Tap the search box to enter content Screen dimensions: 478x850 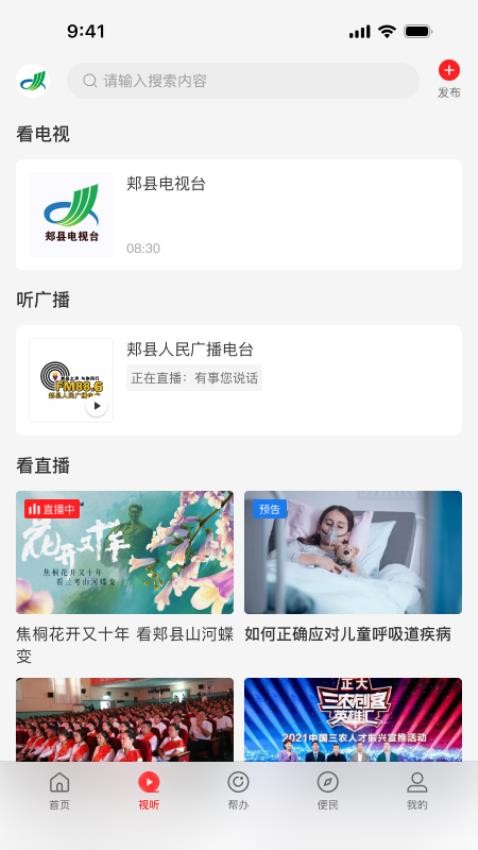click(x=243, y=81)
